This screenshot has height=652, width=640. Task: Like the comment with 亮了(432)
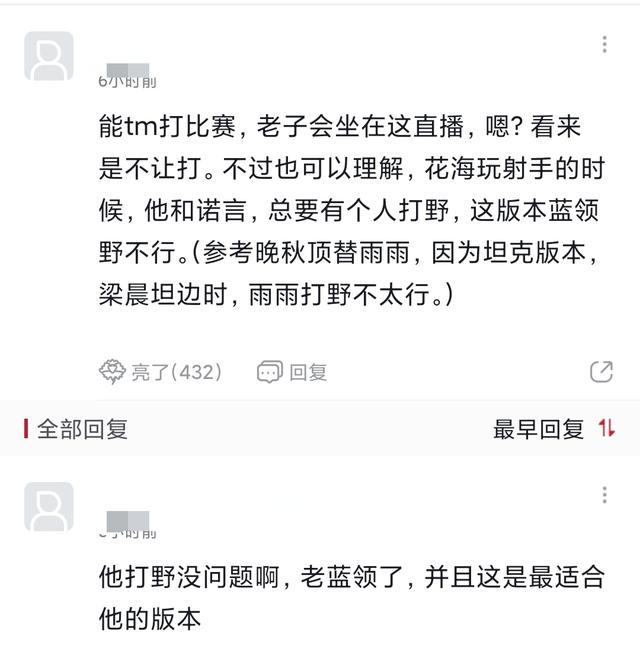click(160, 372)
